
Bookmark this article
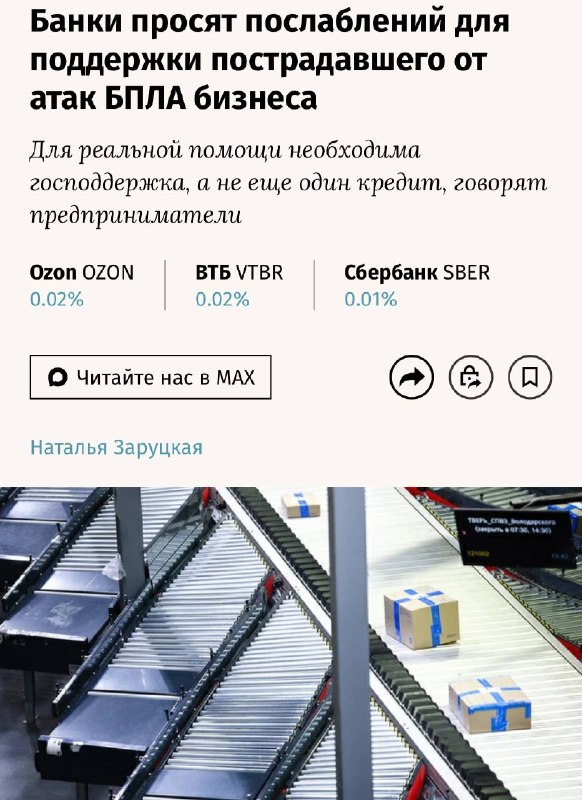click(530, 378)
